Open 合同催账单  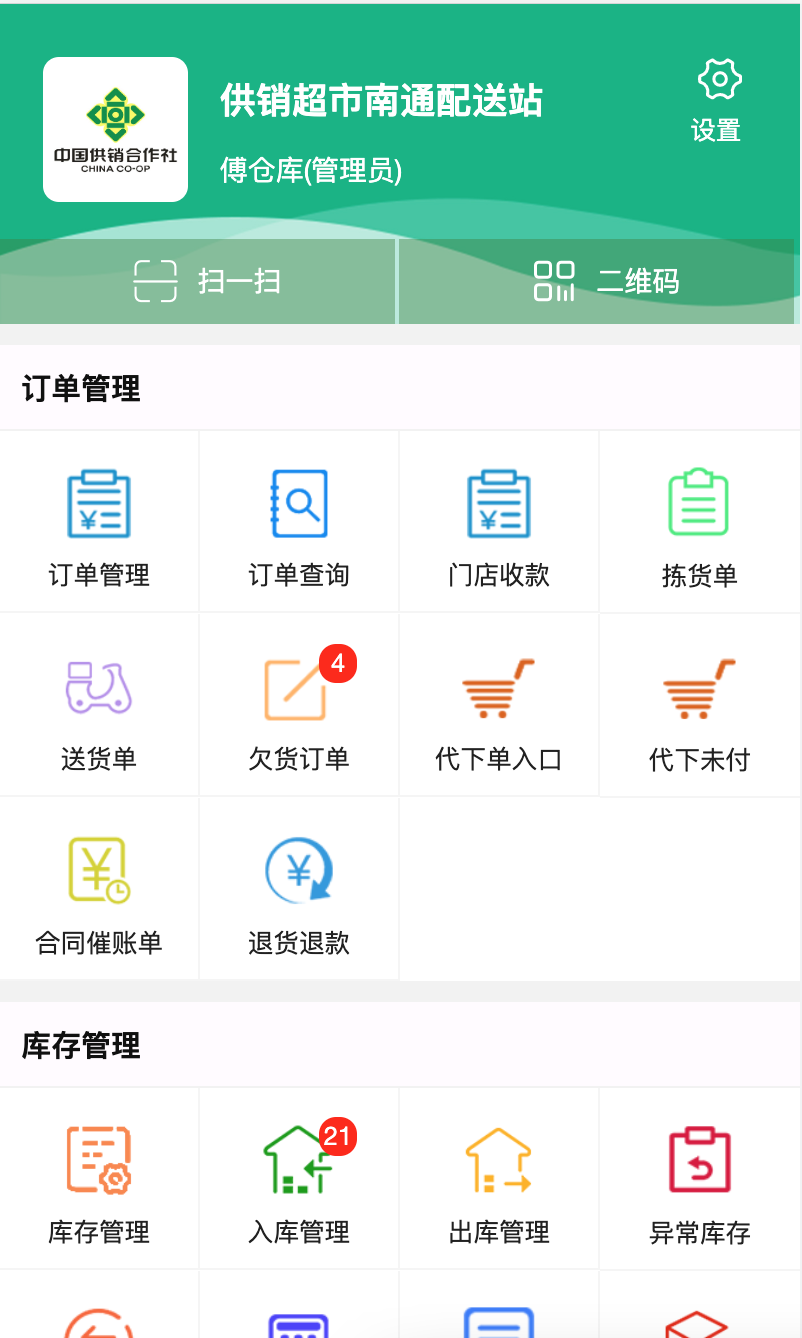point(99,888)
